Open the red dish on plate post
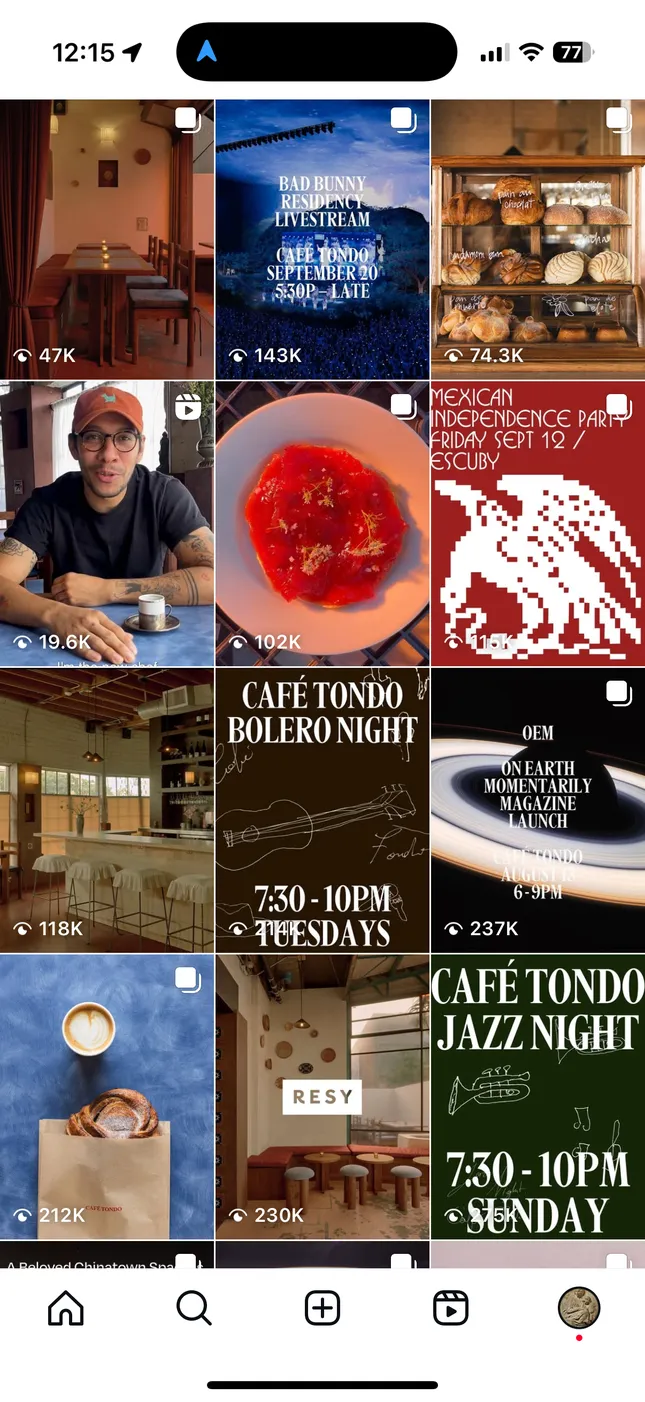This screenshot has height=1402, width=645. [x=322, y=523]
